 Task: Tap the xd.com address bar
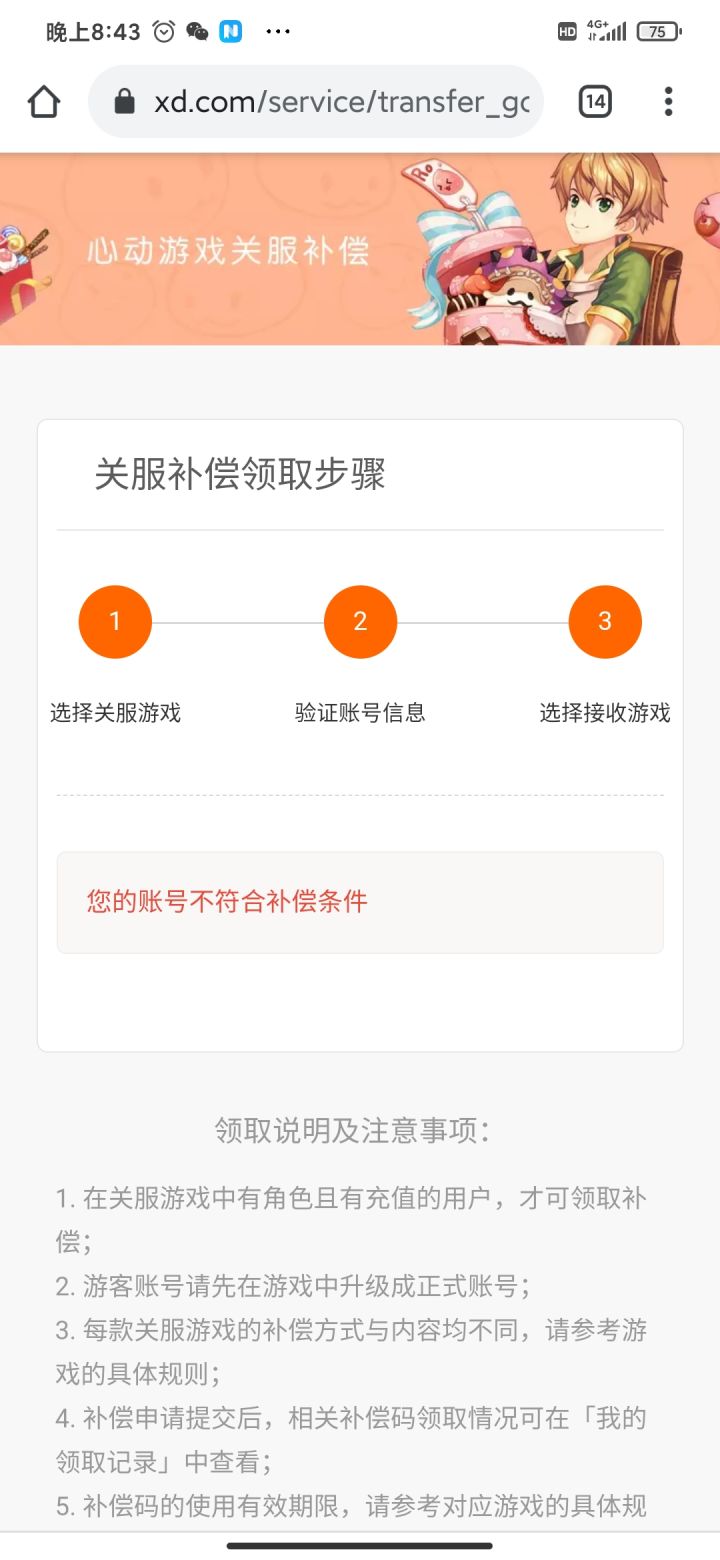tap(330, 101)
